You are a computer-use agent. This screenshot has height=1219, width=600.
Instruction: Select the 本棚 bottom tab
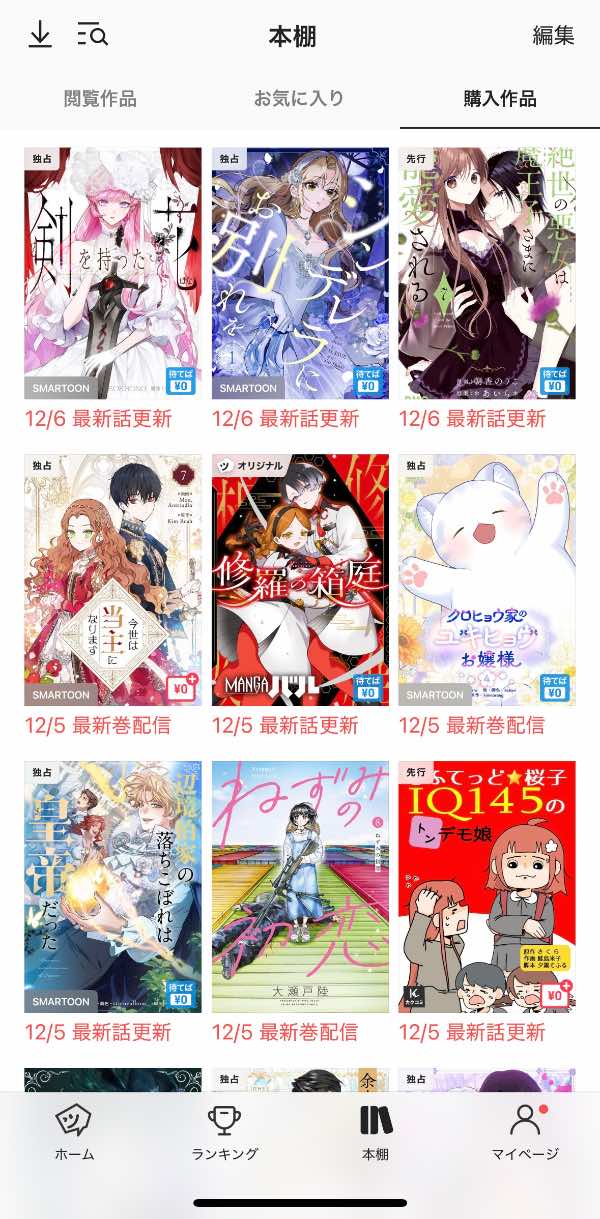click(x=375, y=1133)
